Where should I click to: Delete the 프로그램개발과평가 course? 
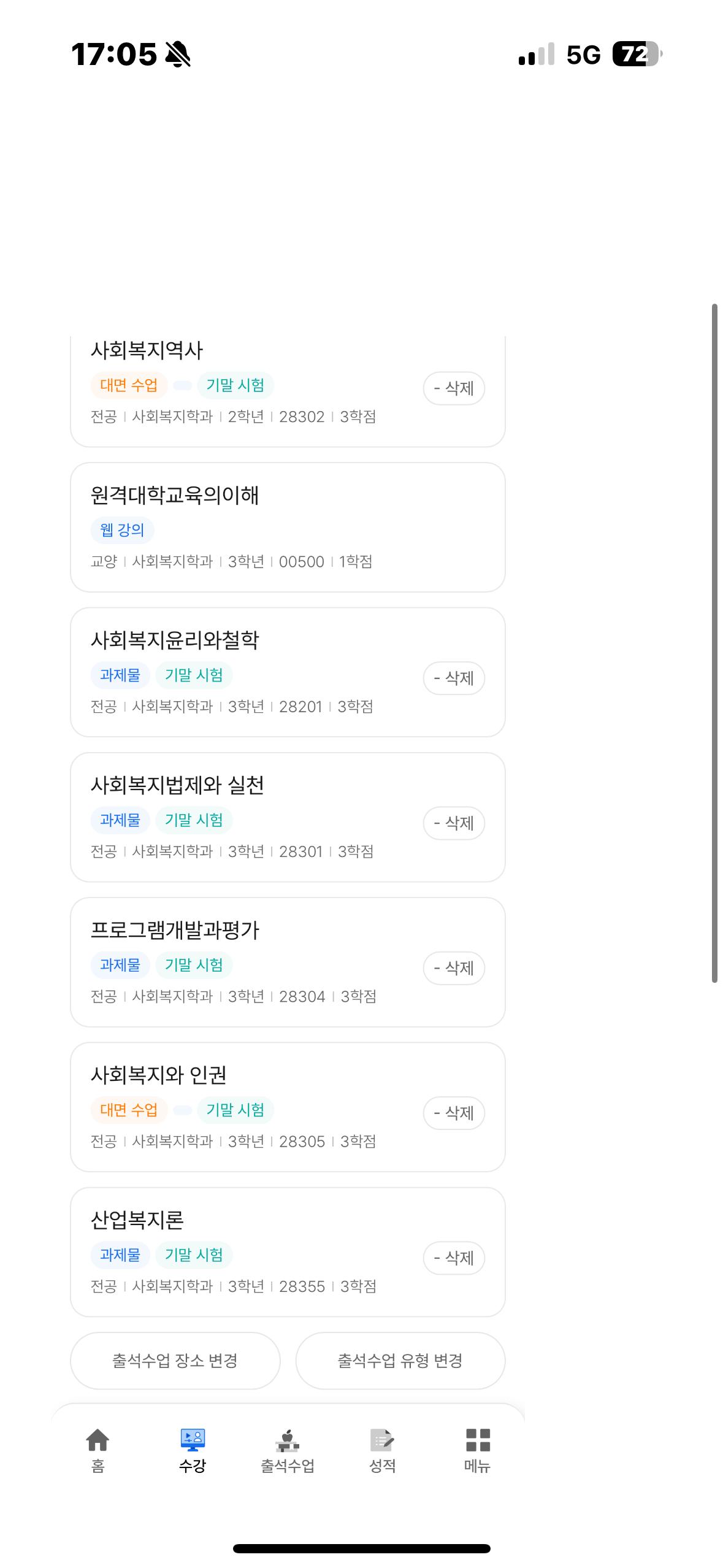[x=453, y=968]
